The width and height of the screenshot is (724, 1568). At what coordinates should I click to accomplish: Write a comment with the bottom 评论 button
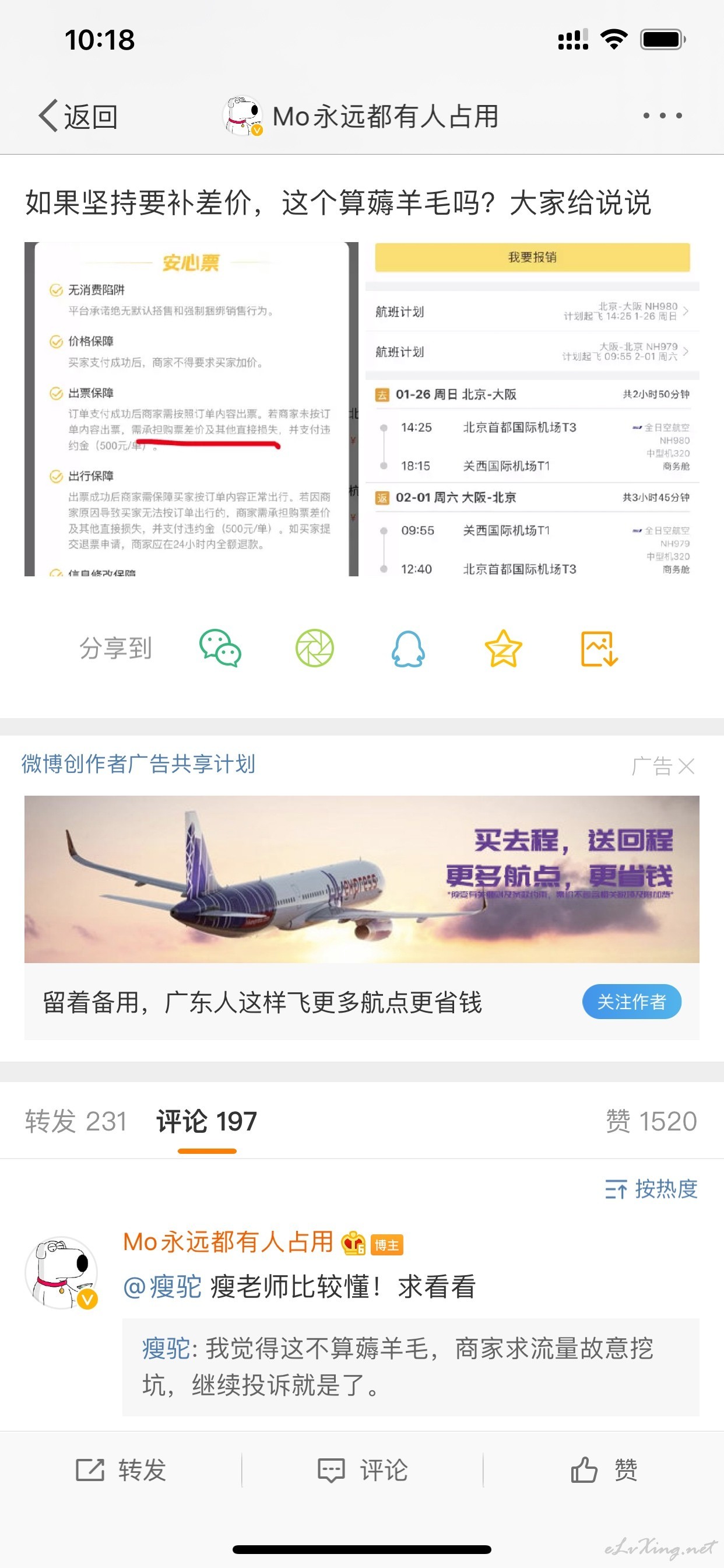362,1470
